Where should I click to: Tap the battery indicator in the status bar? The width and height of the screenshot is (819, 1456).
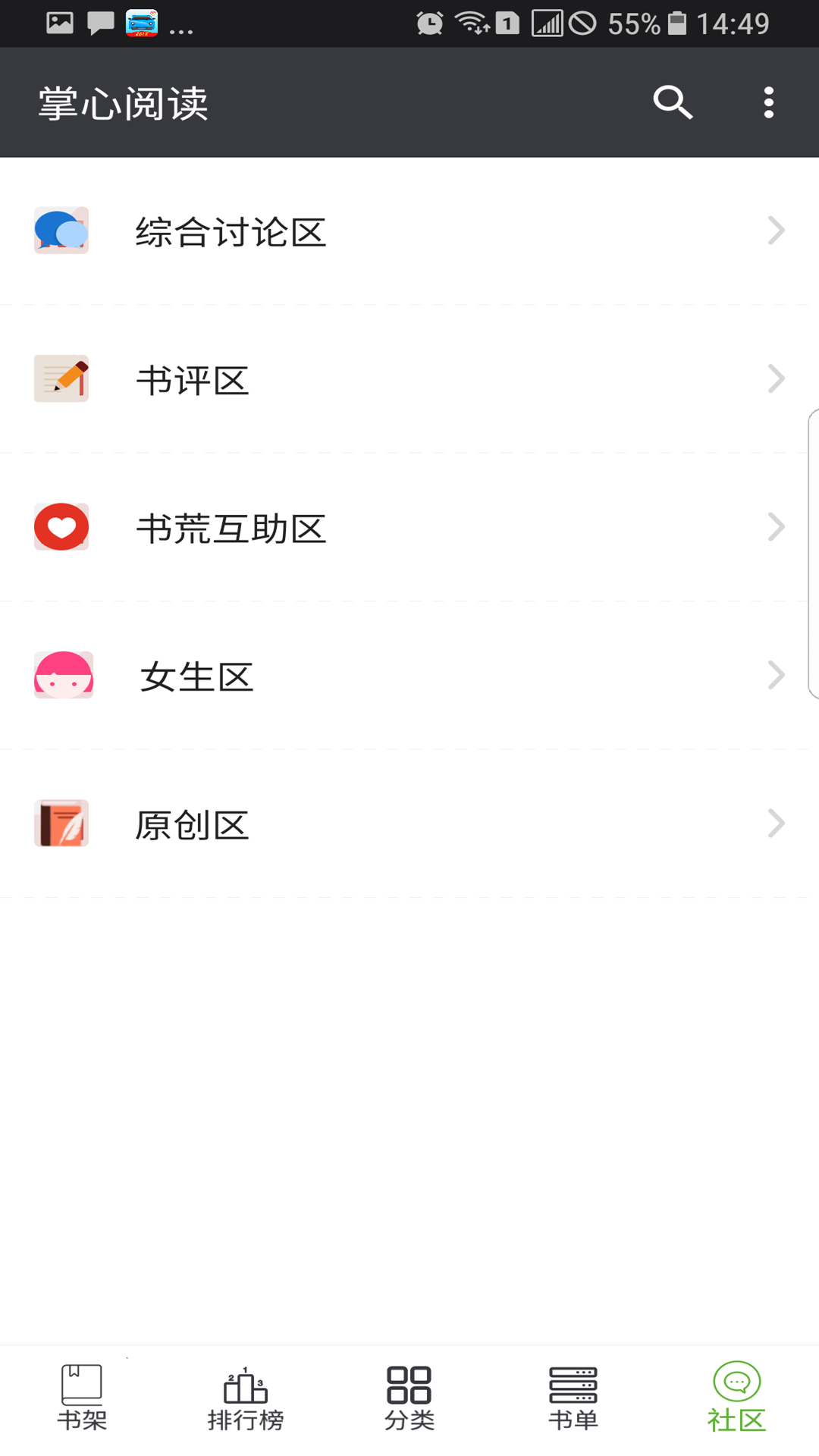[677, 23]
